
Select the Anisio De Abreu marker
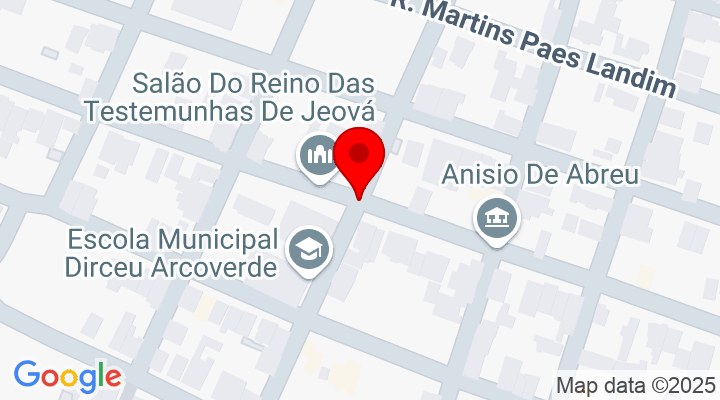pyautogui.click(x=496, y=217)
